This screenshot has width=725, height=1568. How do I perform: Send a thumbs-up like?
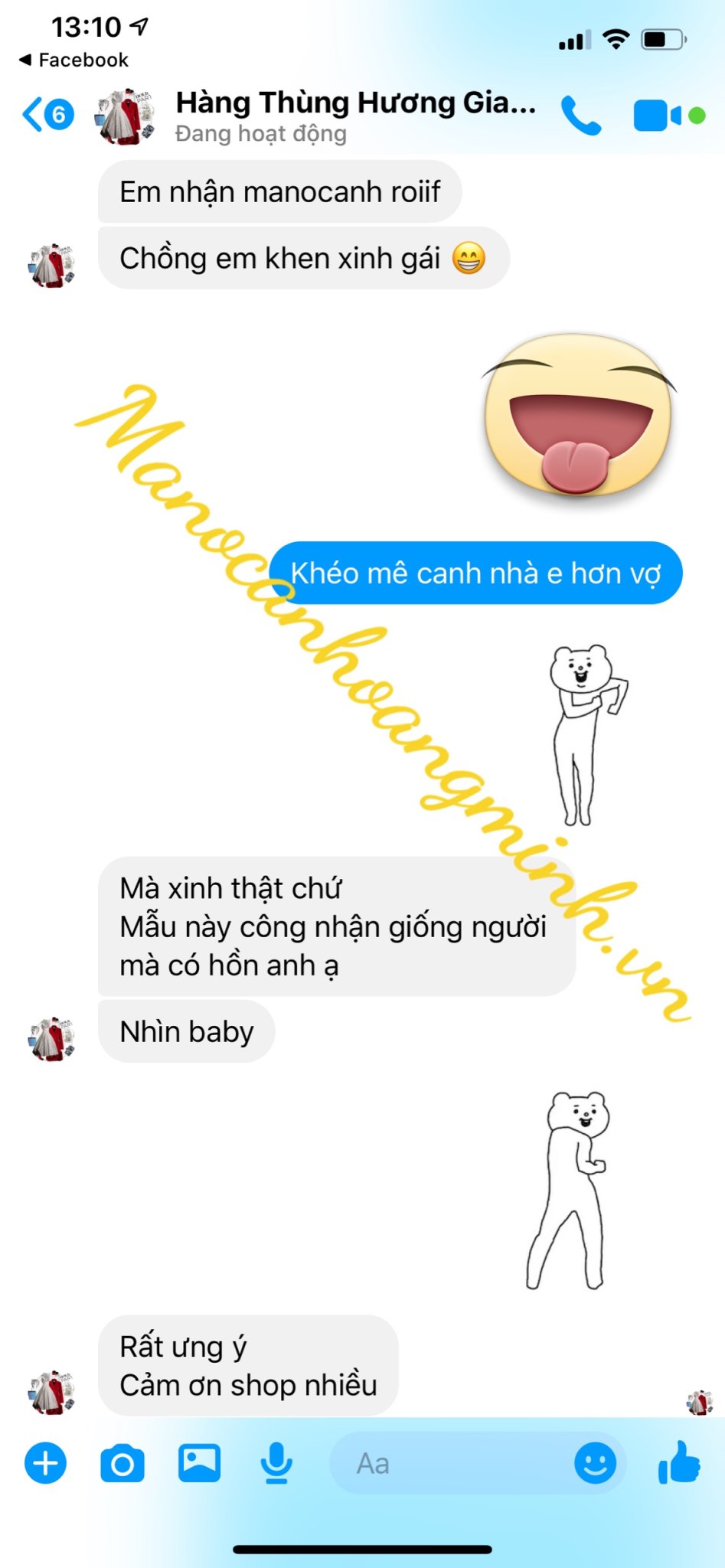pos(679,1462)
